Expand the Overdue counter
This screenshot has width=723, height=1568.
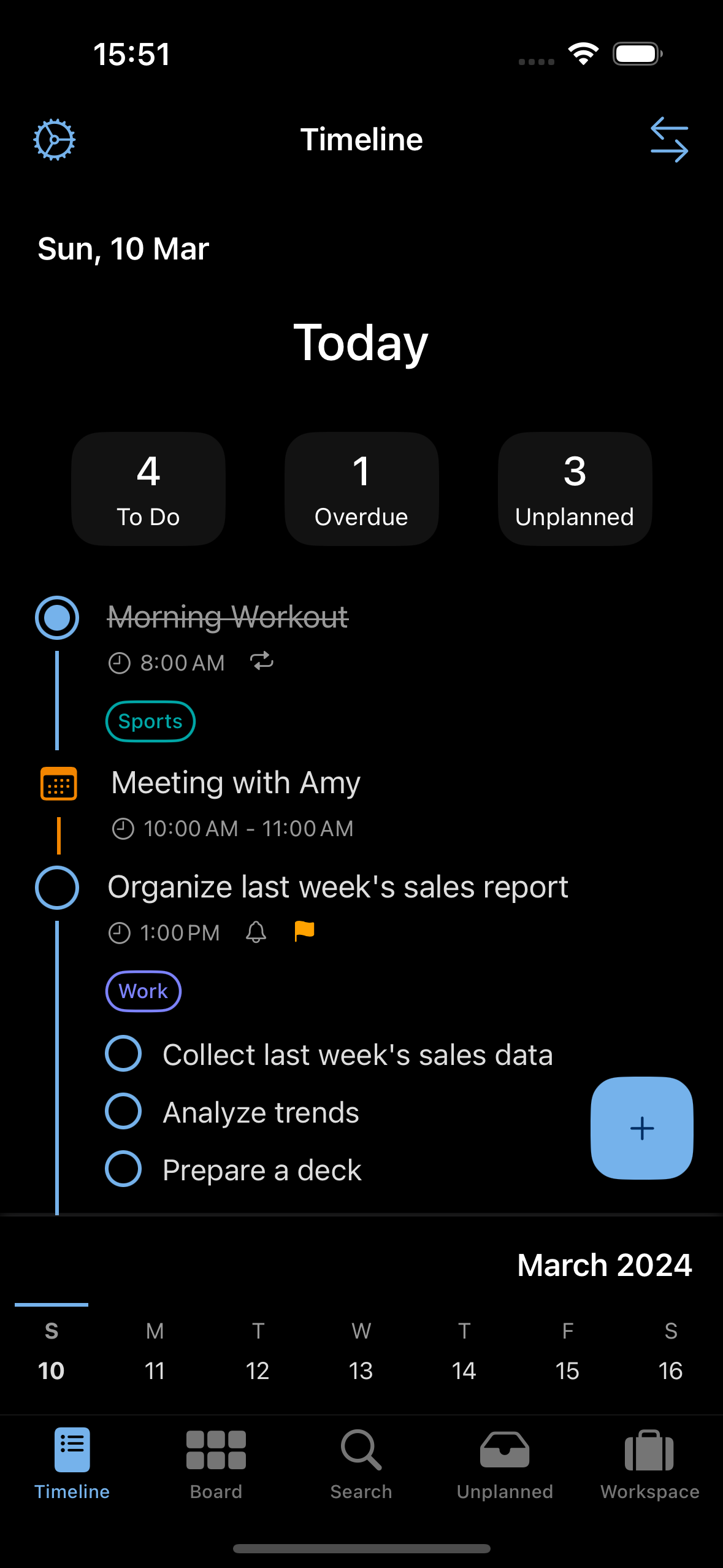[x=361, y=488]
